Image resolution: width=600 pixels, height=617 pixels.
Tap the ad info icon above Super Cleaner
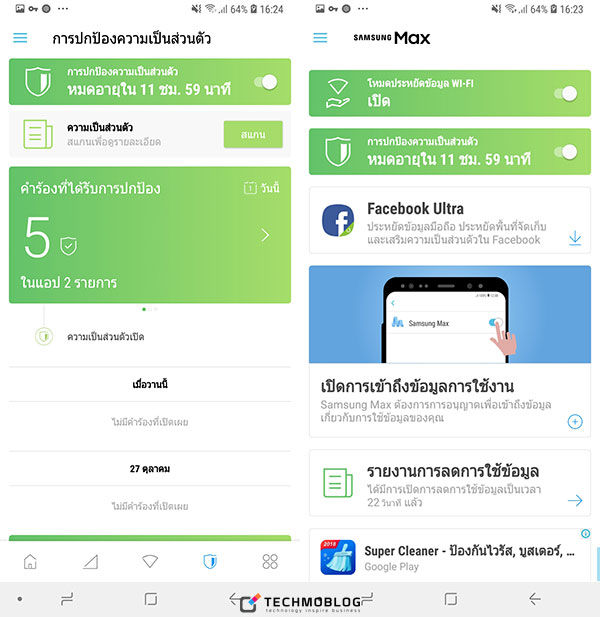pos(586,534)
